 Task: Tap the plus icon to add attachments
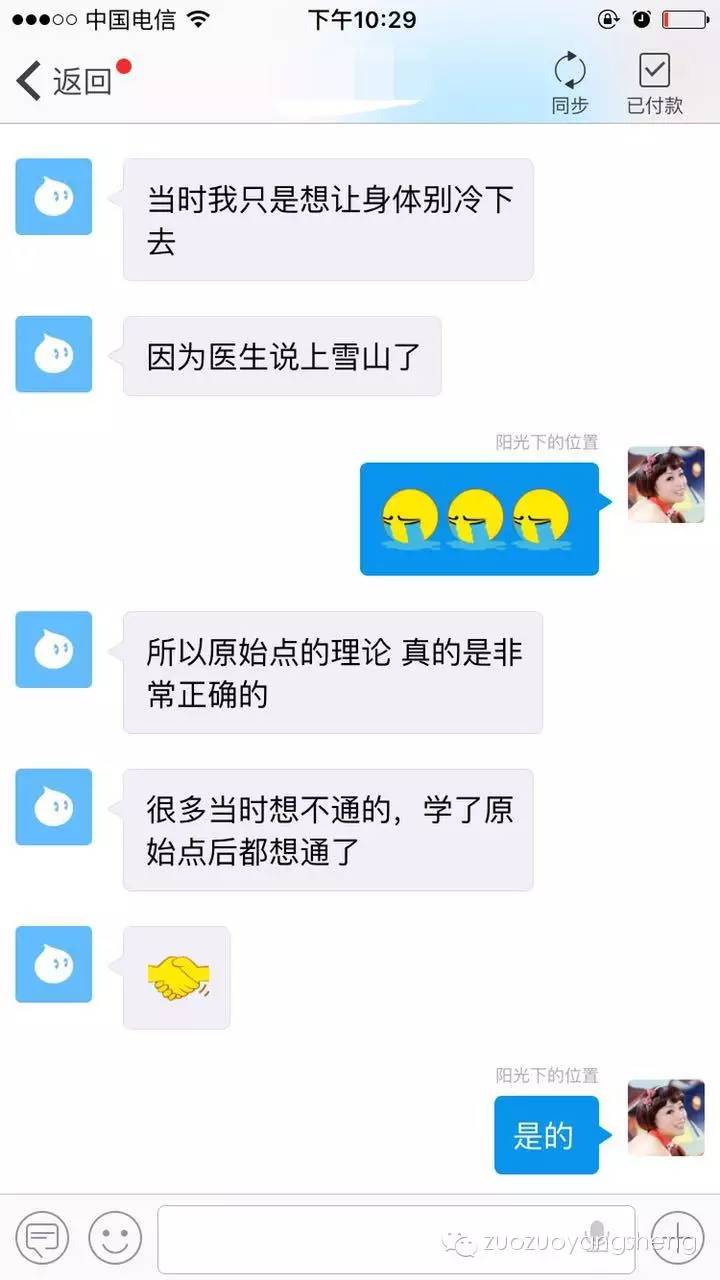(676, 1238)
